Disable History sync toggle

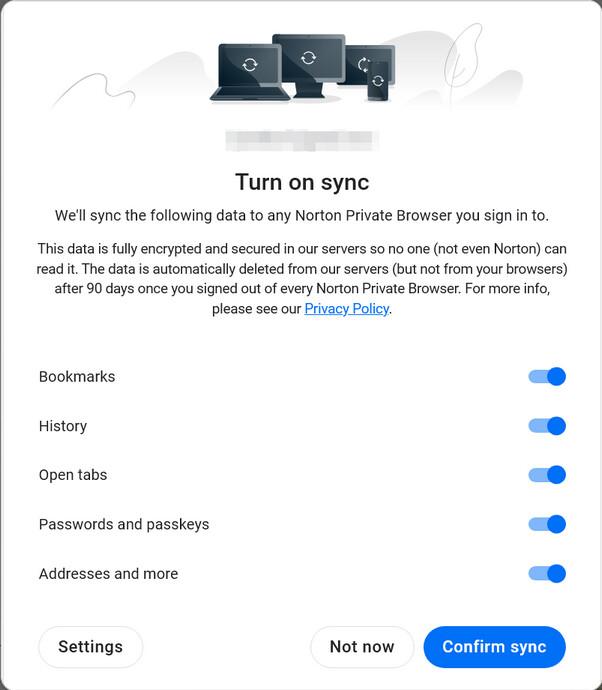click(x=547, y=426)
